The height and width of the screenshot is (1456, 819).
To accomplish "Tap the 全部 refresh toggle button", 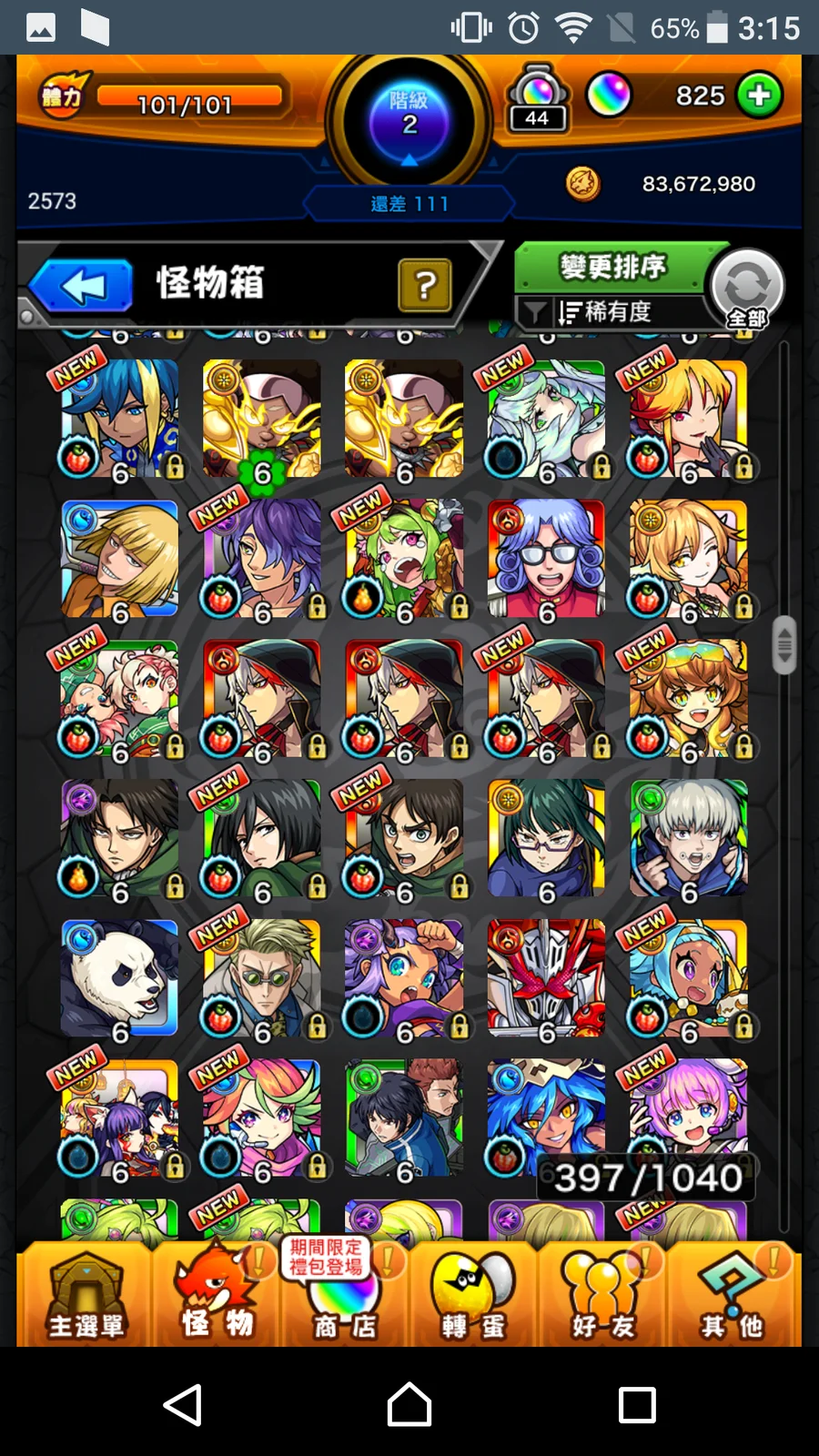I will [747, 289].
